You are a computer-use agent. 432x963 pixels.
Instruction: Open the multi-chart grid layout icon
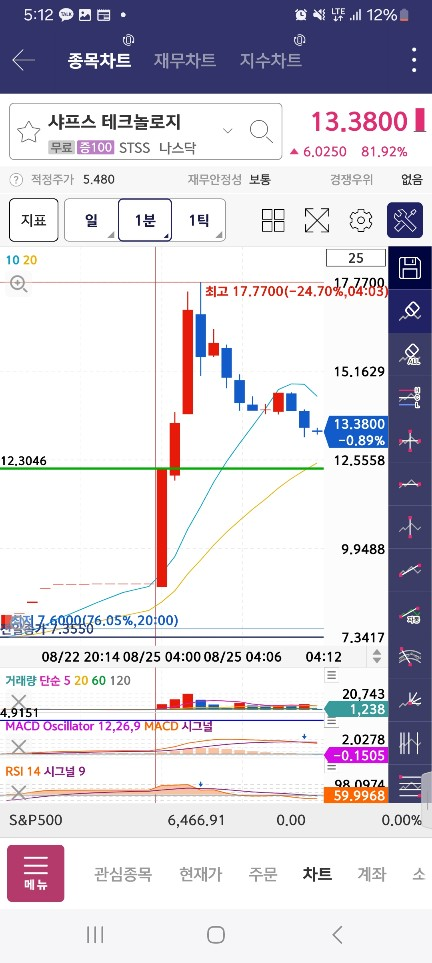tap(273, 220)
